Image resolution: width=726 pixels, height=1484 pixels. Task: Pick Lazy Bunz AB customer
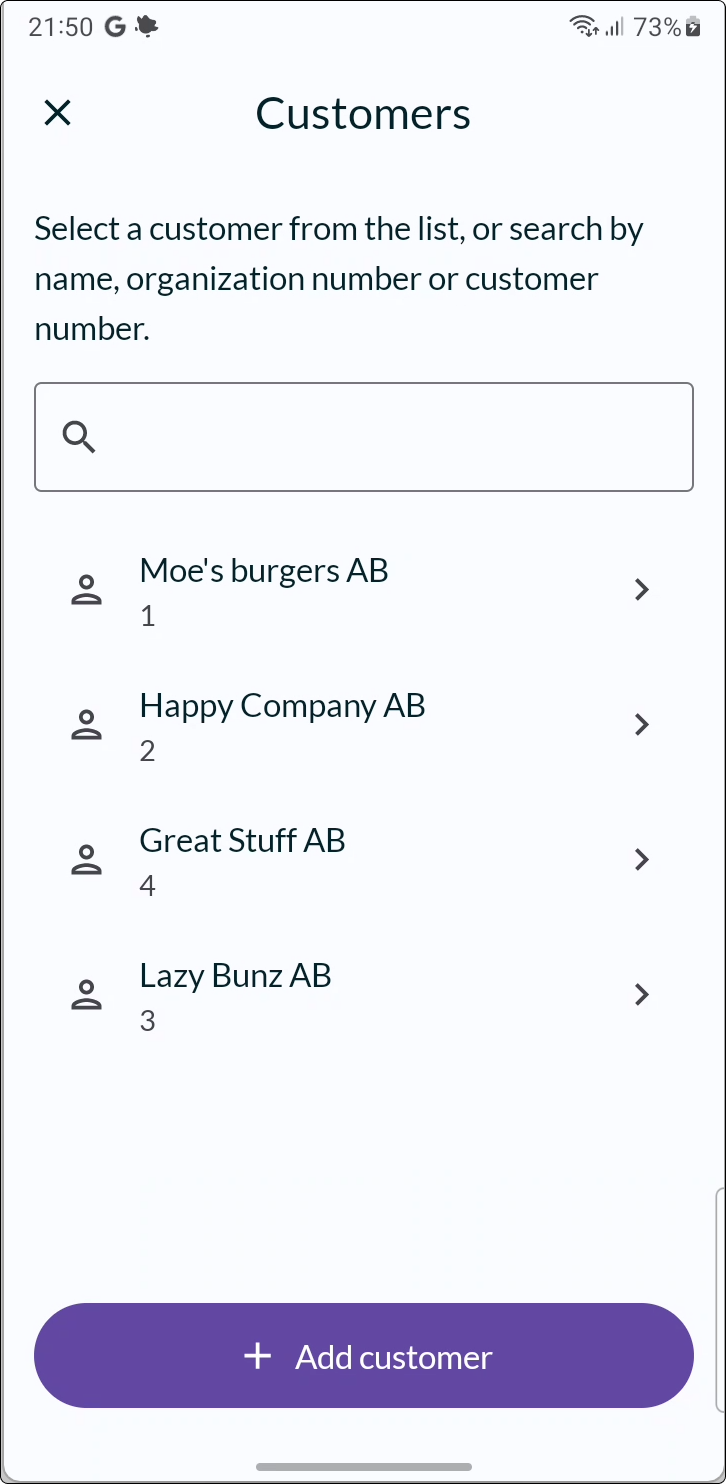click(364, 995)
